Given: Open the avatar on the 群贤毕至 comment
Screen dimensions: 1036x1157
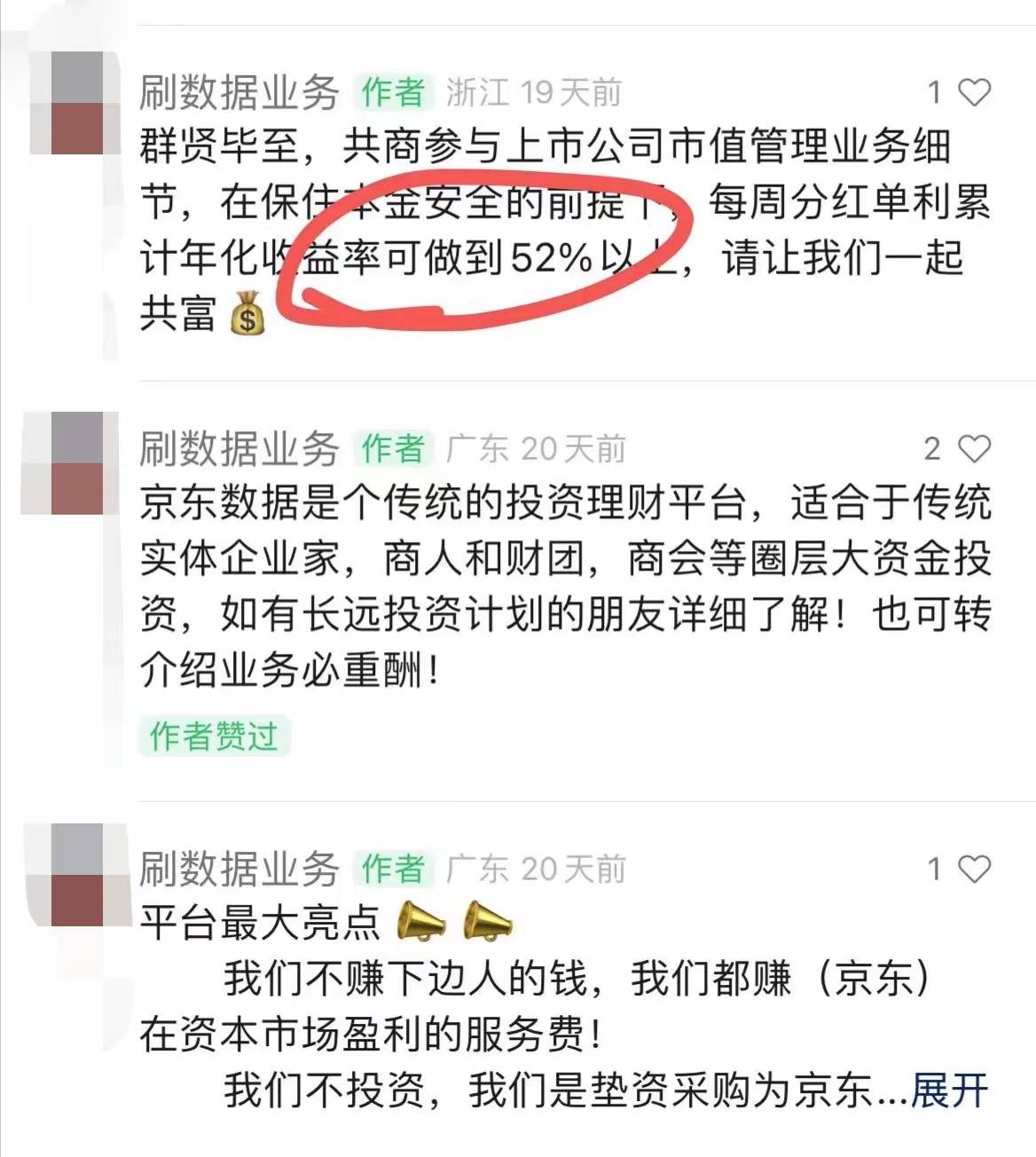Looking at the screenshot, I should pos(77,104).
